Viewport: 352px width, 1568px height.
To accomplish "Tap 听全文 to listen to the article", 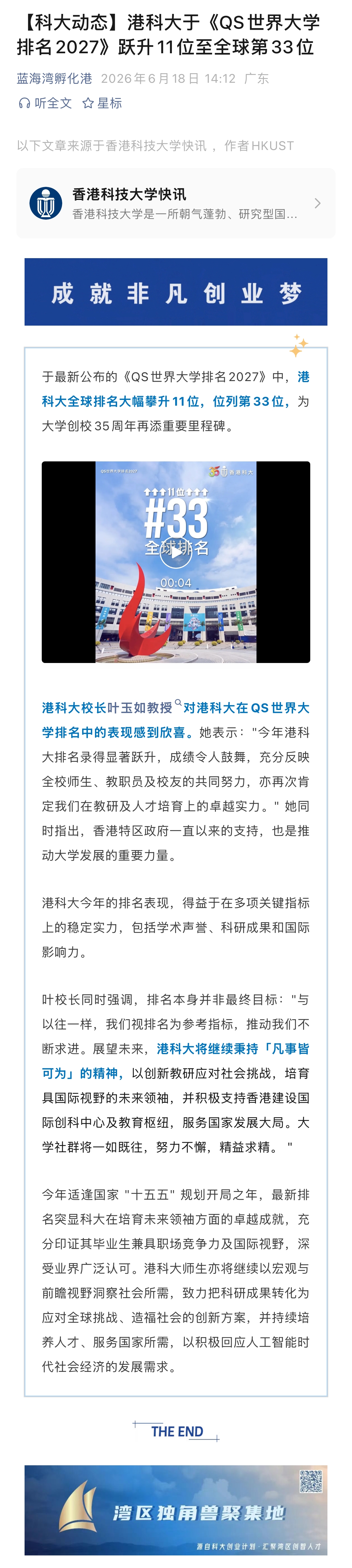I will (x=45, y=104).
